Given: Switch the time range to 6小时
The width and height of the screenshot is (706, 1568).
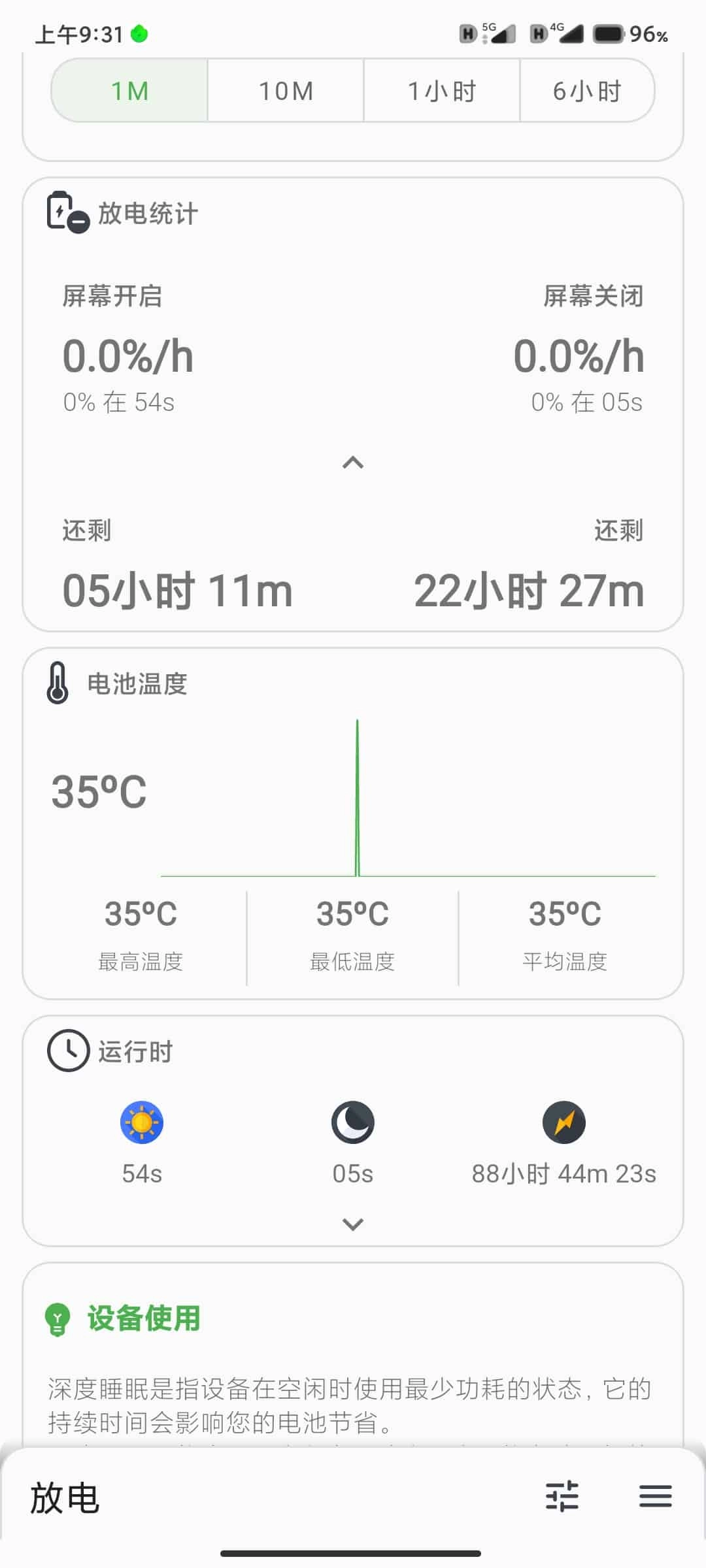Looking at the screenshot, I should click(586, 91).
